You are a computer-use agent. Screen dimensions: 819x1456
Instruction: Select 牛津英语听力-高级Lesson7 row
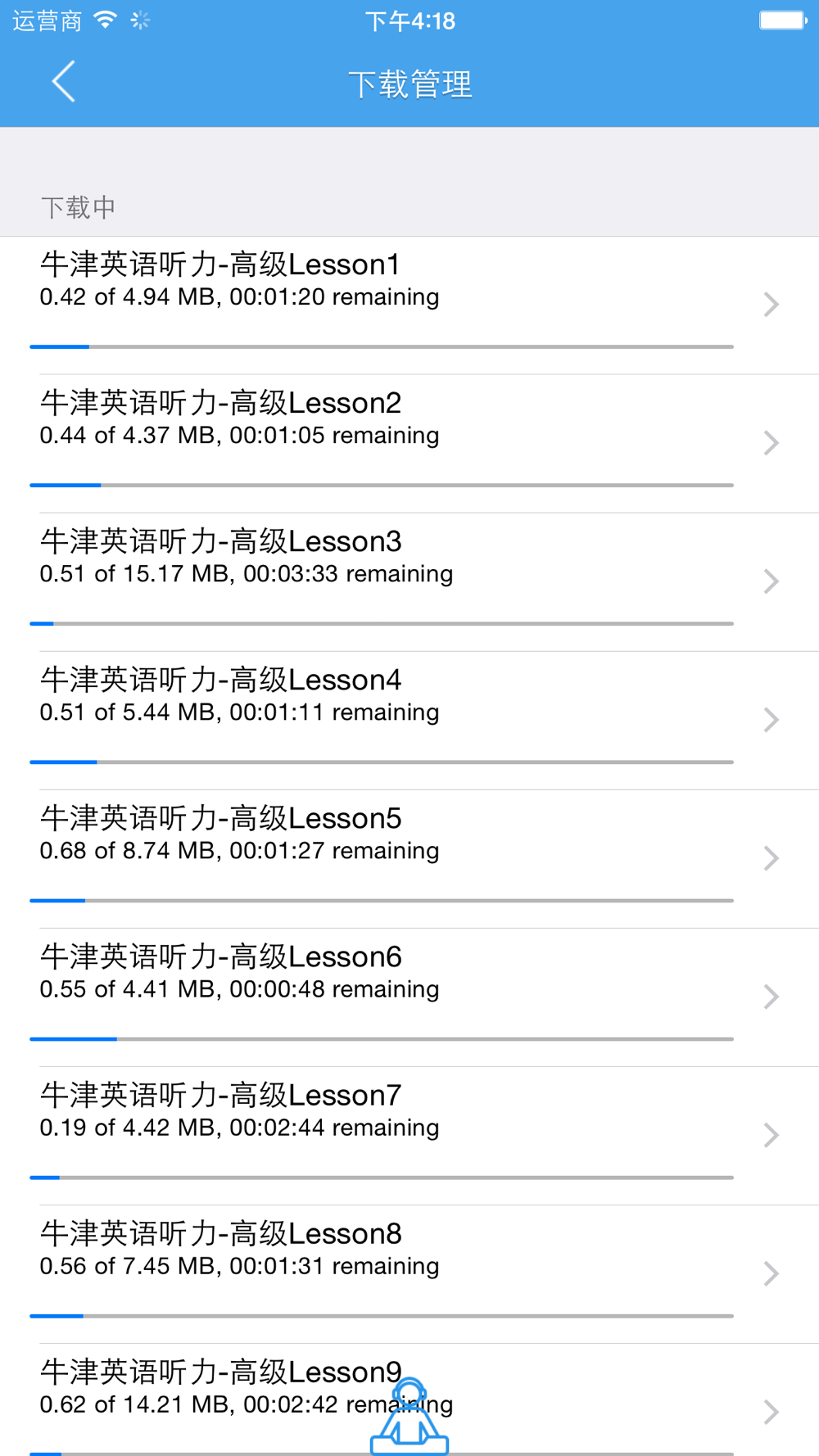tap(409, 1136)
